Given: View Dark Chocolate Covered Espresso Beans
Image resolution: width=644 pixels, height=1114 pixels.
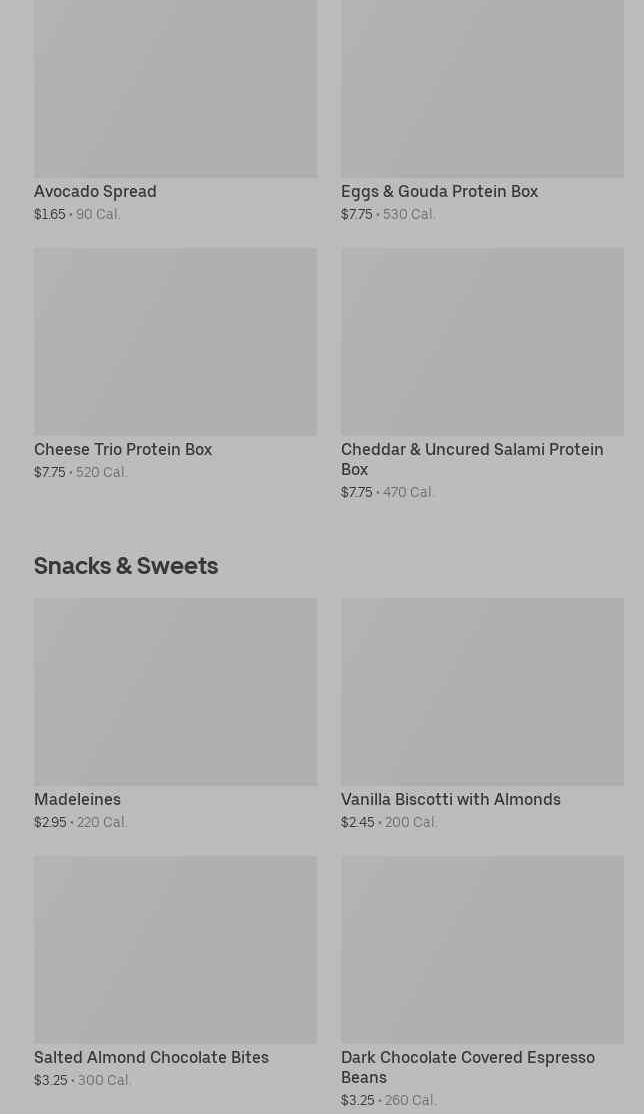Looking at the screenshot, I should point(482,982).
